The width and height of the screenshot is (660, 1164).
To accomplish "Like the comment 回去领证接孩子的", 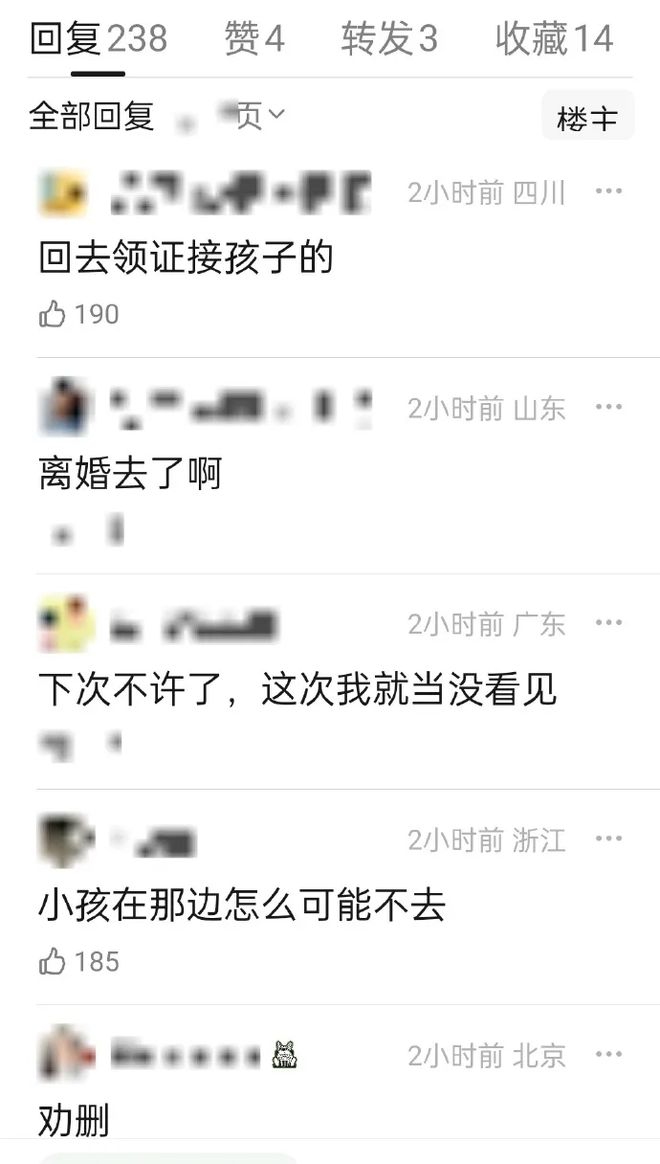I will click(x=52, y=314).
